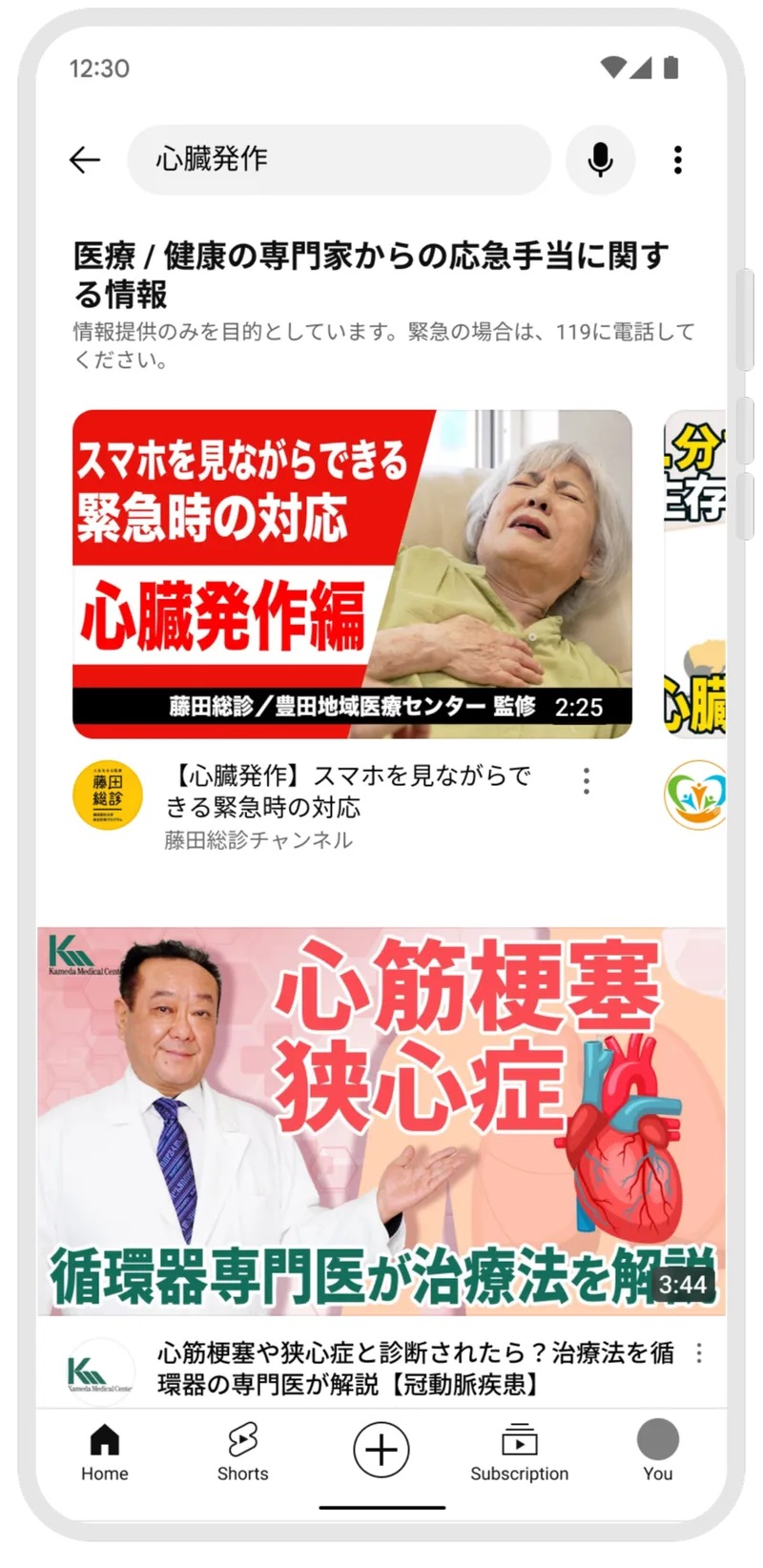Open options for the 心筋梗塞や狭心症 video
This screenshot has width=763, height=1568.
pos(699,1352)
